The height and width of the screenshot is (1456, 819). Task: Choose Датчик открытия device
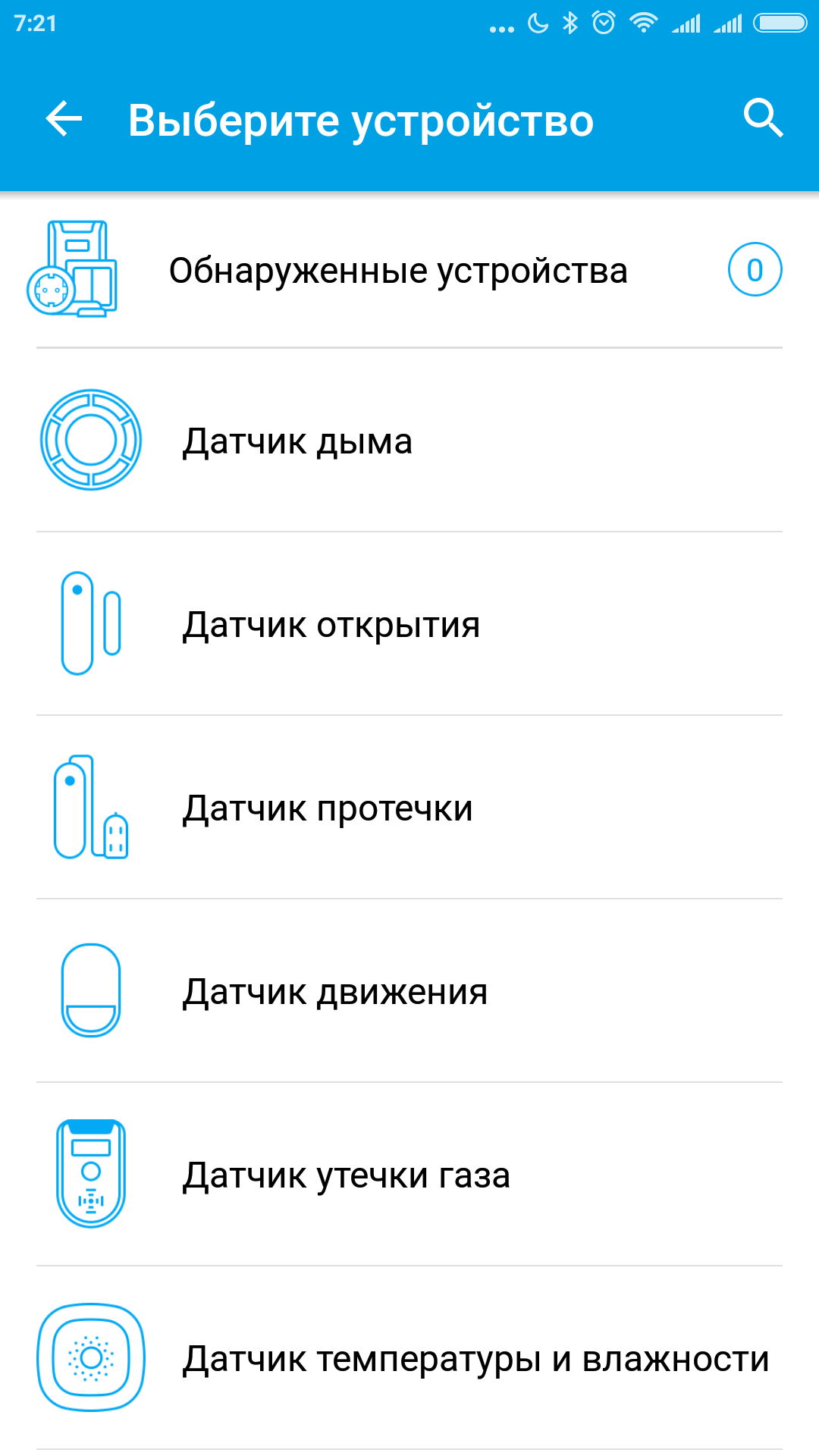click(331, 625)
